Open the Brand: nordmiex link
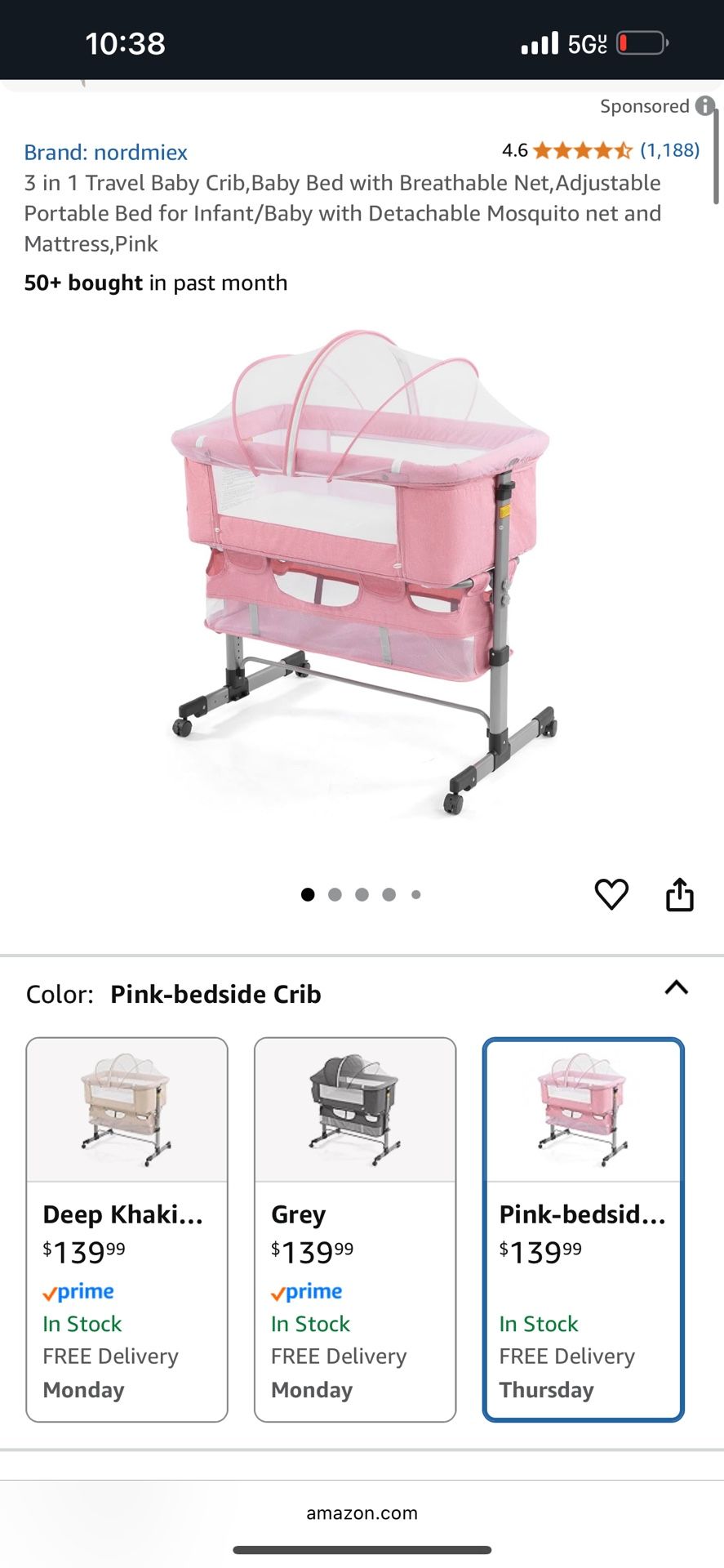 pyautogui.click(x=106, y=152)
